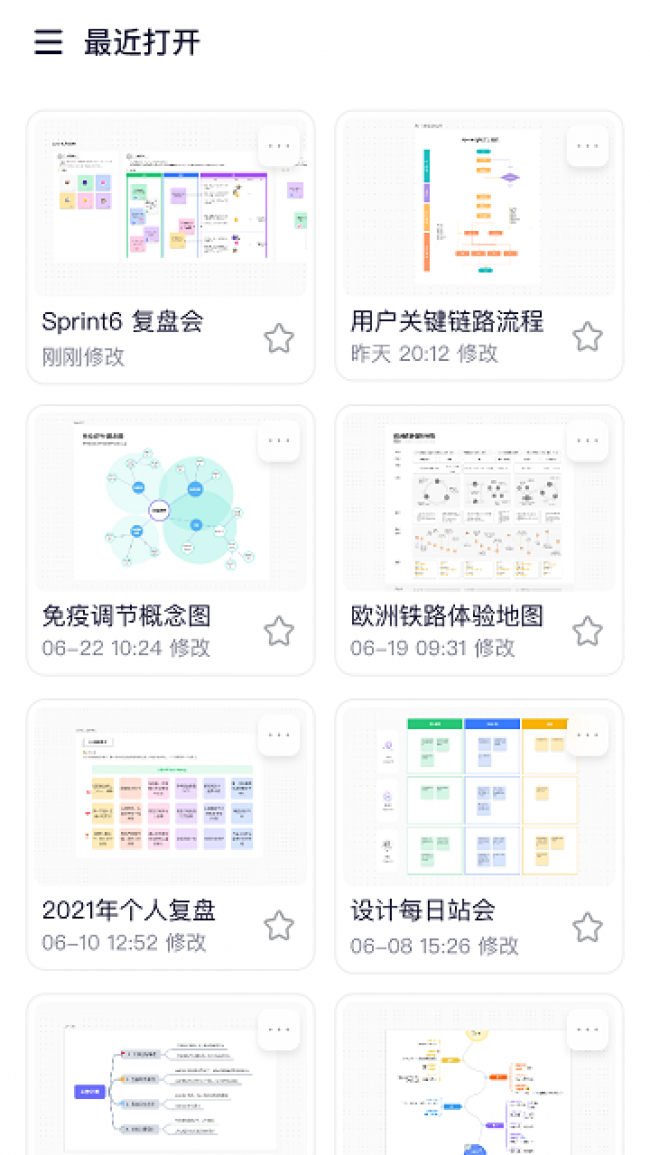Screen dimensions: 650x1155
Task: Add 欧洲铁路体验地图 to favorites
Action: click(x=587, y=631)
